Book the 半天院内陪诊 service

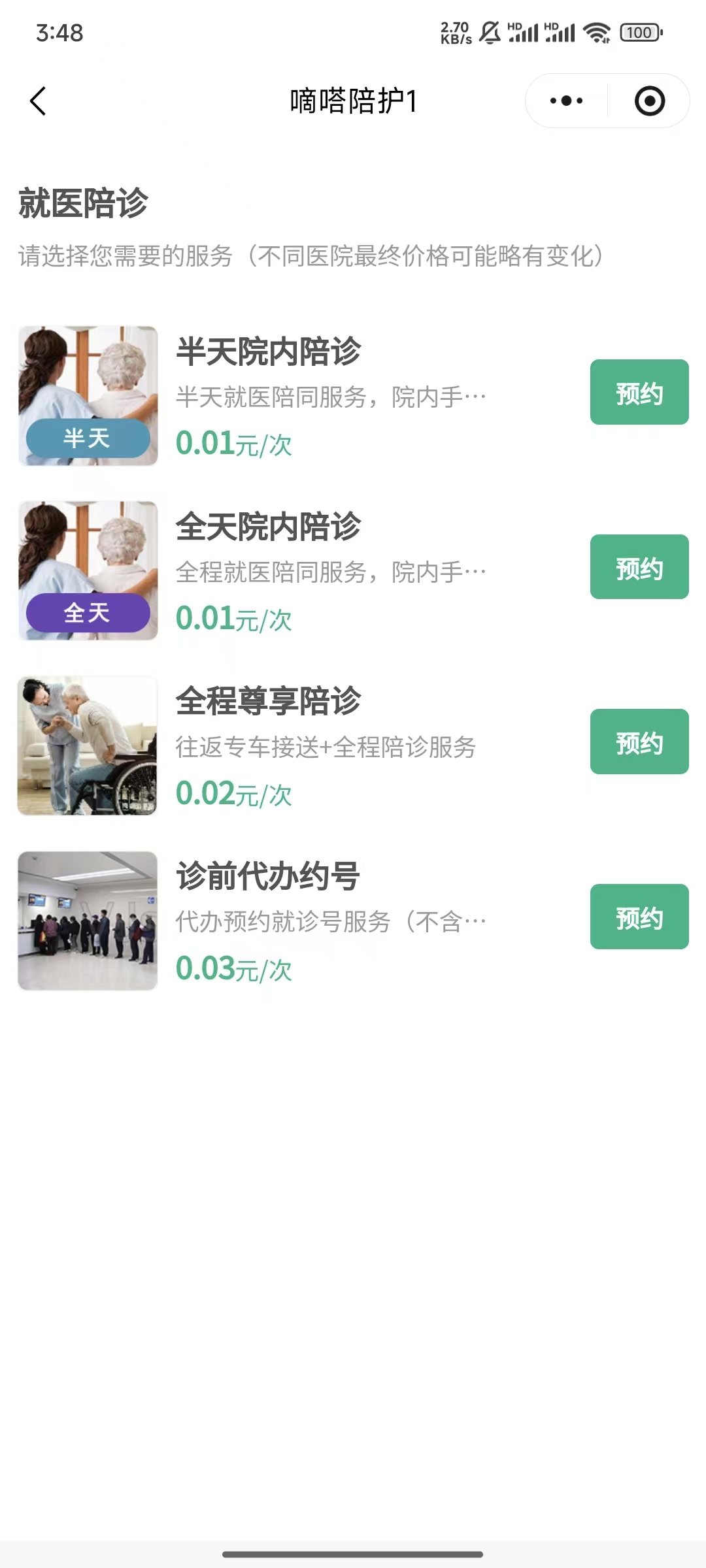[x=639, y=392]
